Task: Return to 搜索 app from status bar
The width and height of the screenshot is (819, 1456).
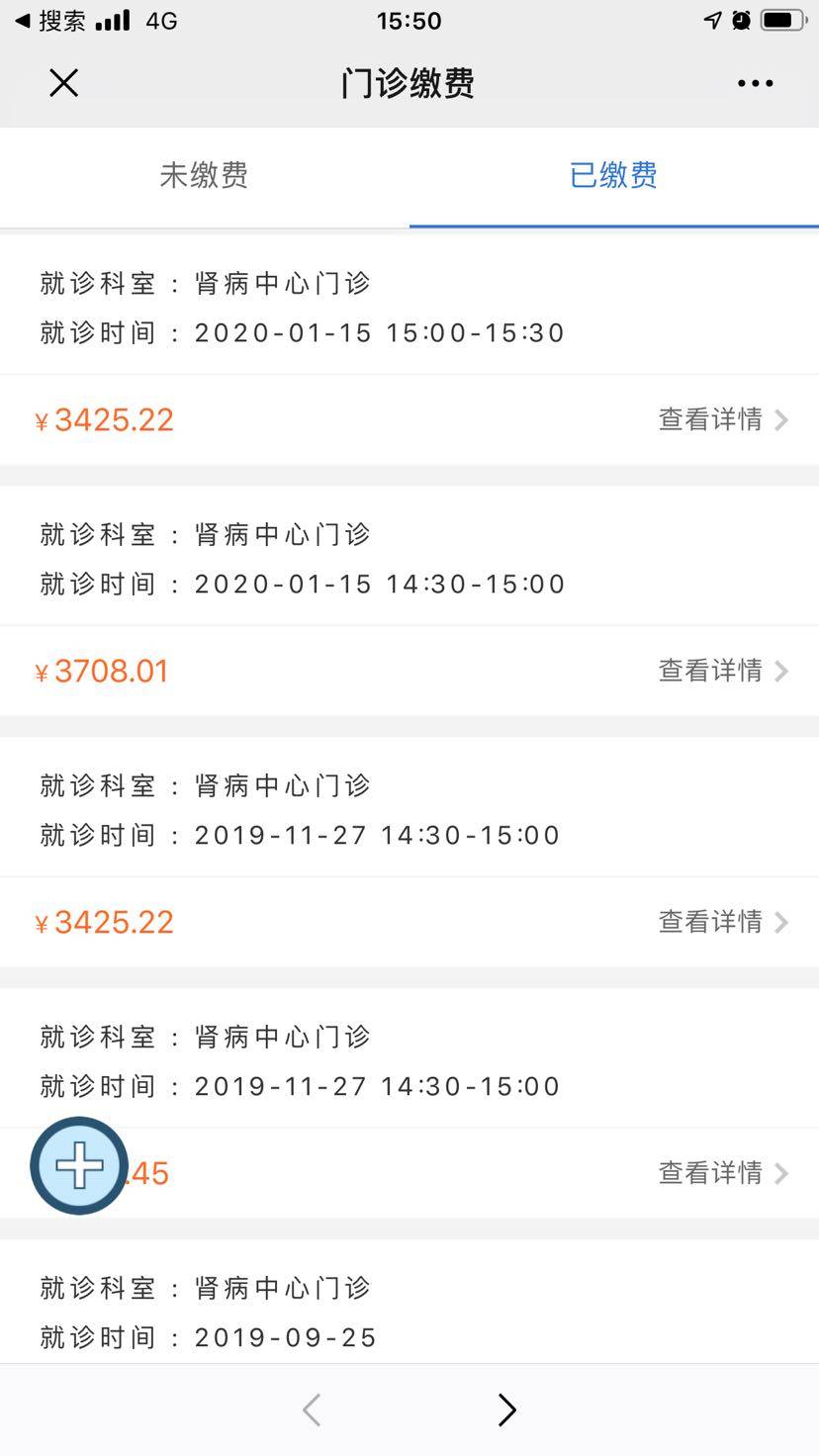Action: (x=51, y=21)
